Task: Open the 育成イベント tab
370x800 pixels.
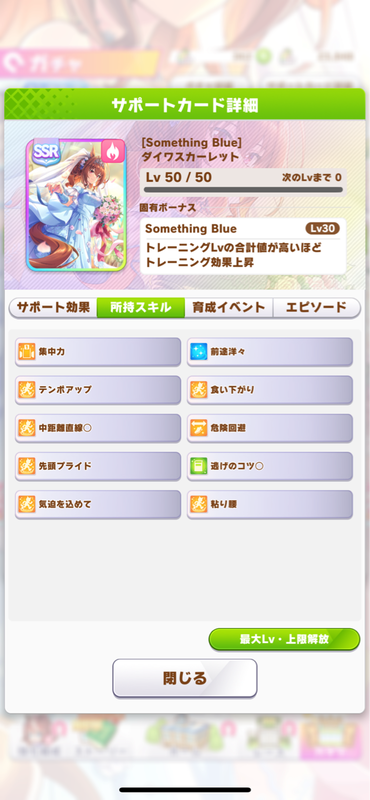Action: click(x=229, y=307)
